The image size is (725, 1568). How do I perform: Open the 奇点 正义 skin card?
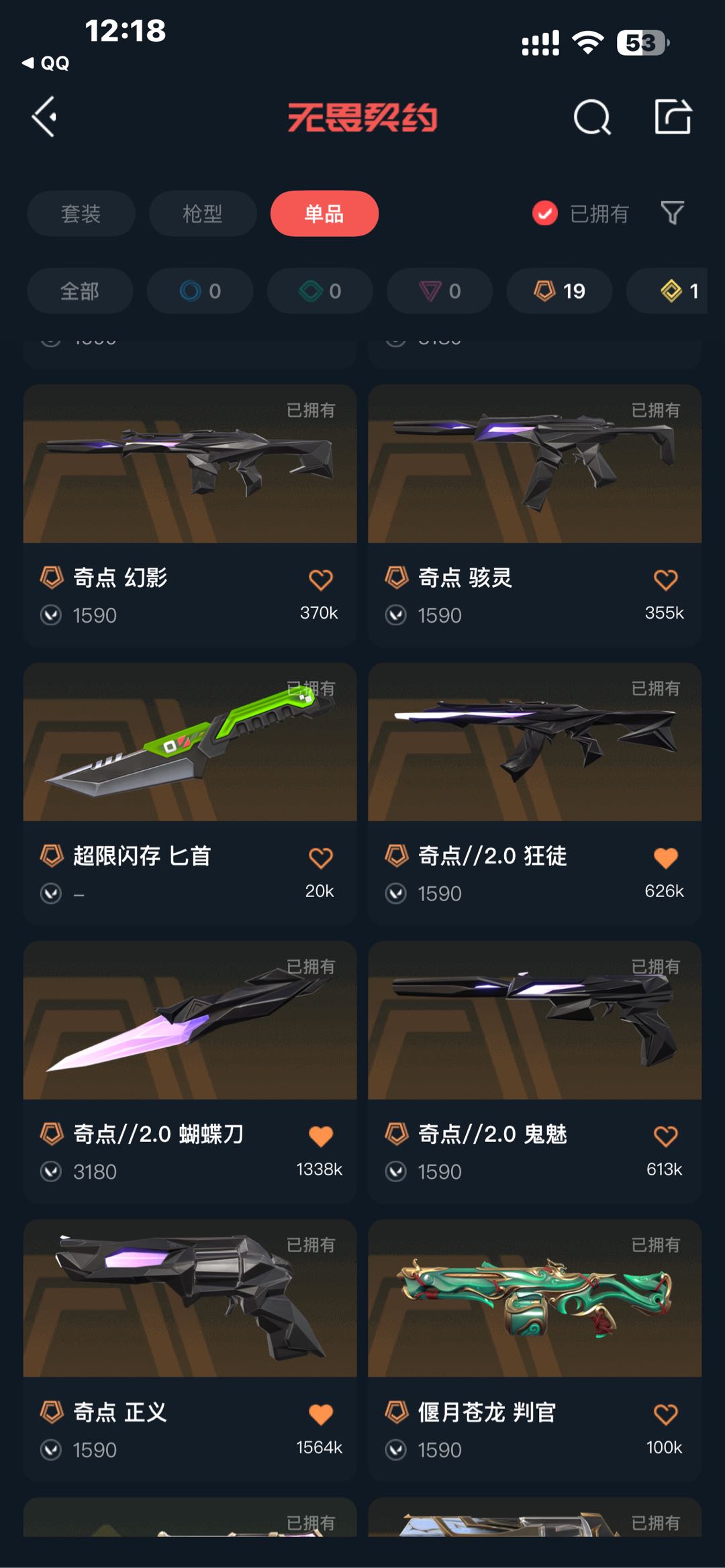tap(190, 1350)
